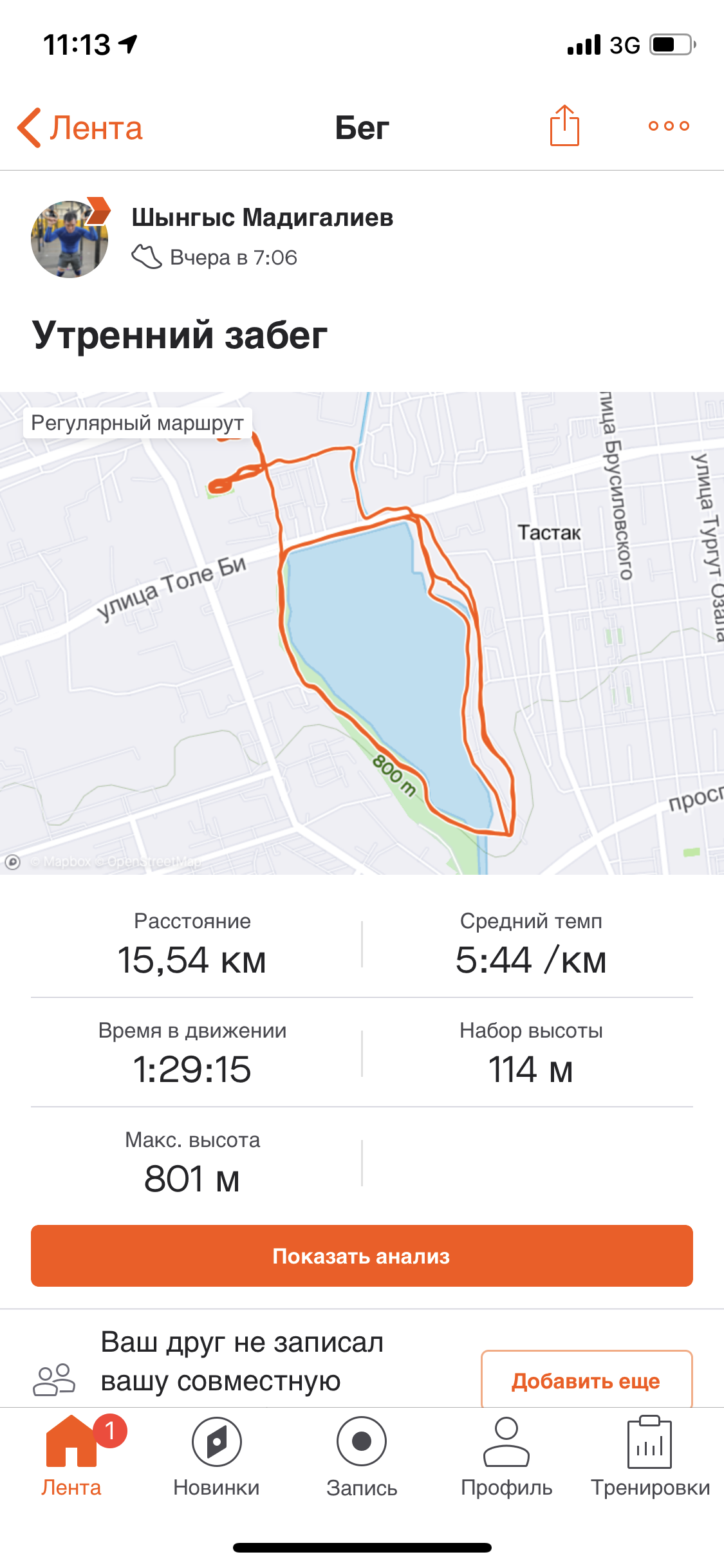
Task: Share this run activity
Action: coord(564,126)
